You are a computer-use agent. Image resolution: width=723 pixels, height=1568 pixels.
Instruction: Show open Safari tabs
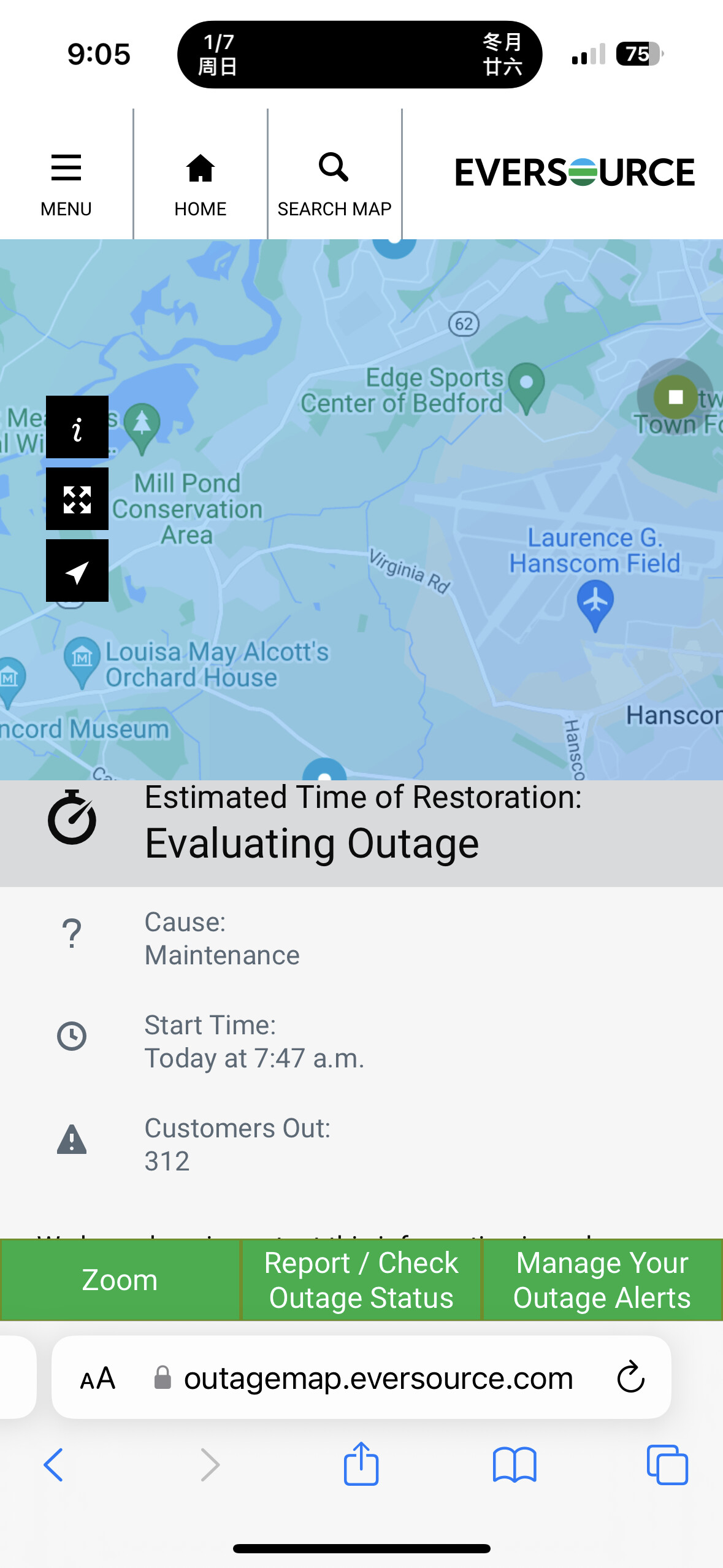point(667,1465)
